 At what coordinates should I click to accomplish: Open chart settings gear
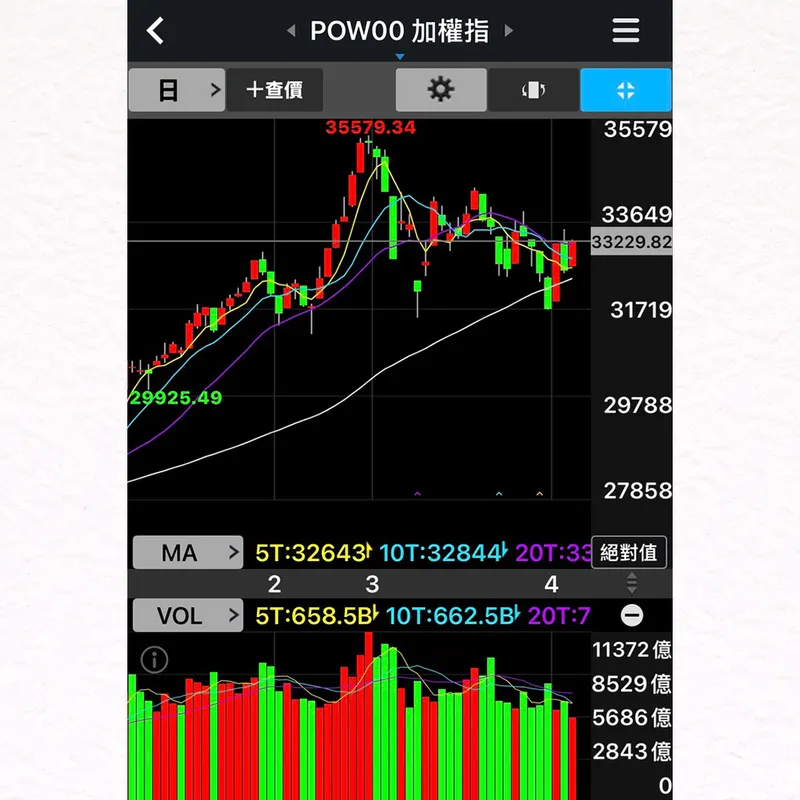pos(440,90)
